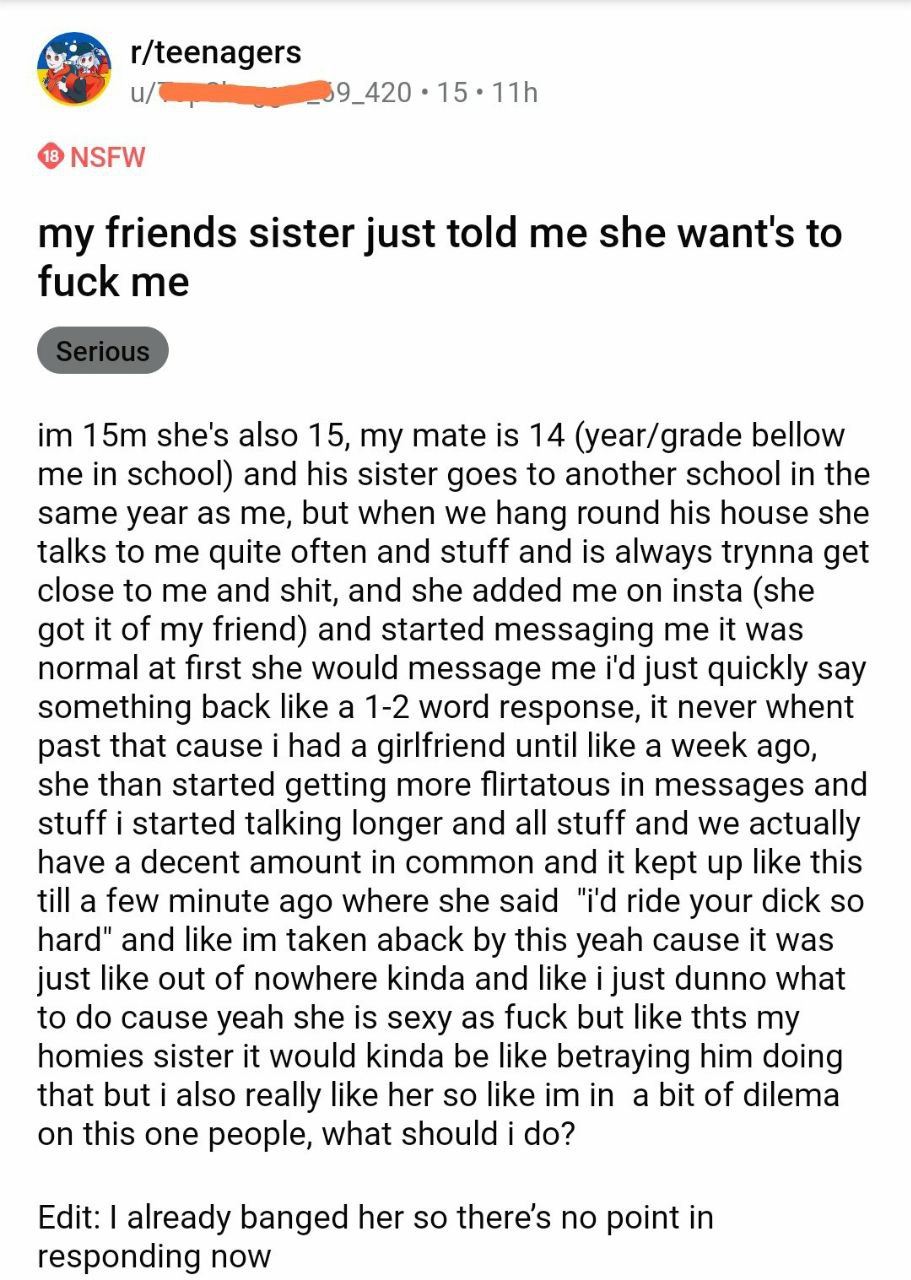Open the post author's user profile
911x1280 pixels.
point(270,92)
